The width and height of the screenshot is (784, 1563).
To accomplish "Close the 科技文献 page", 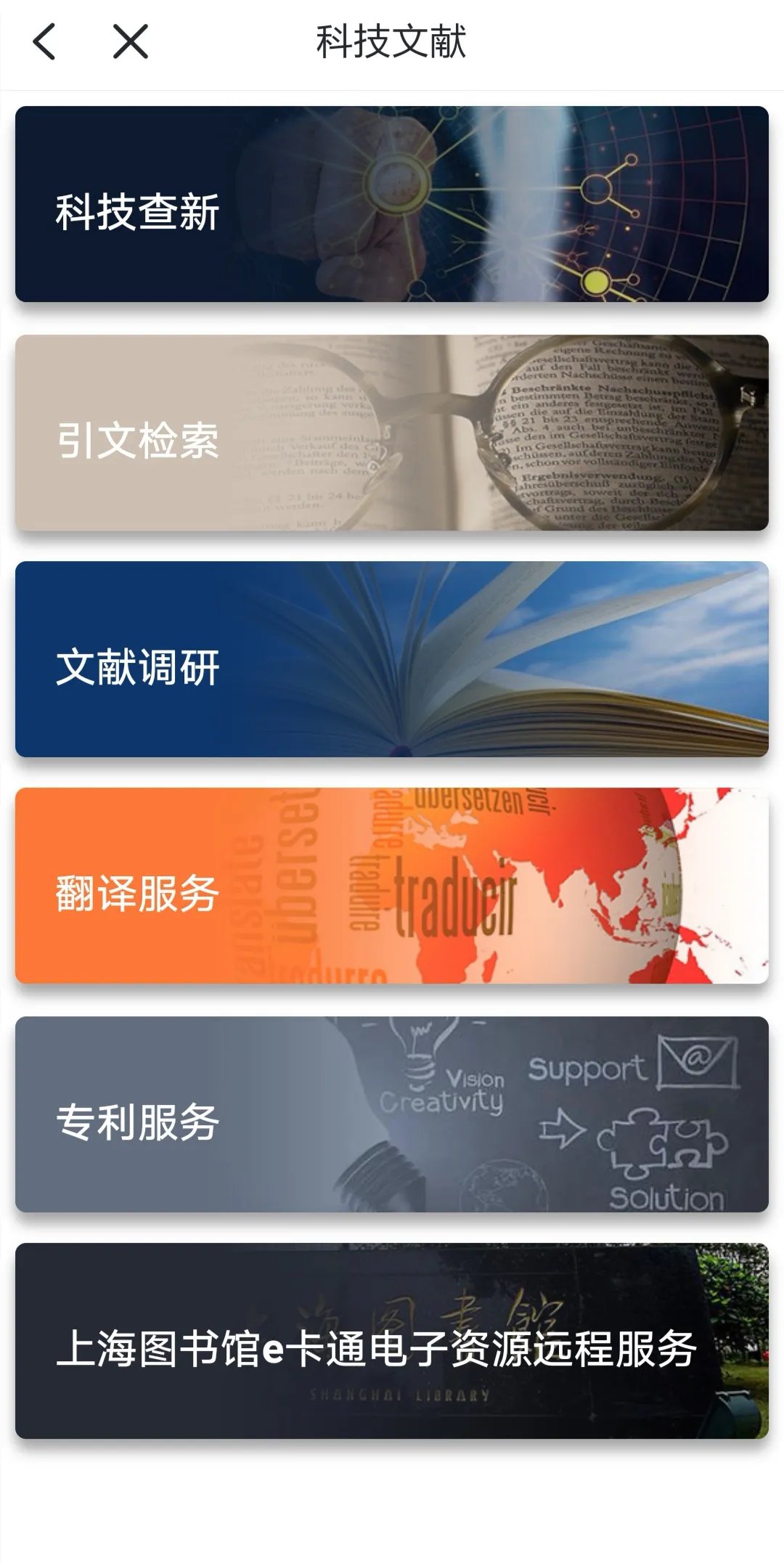I will coord(131,41).
